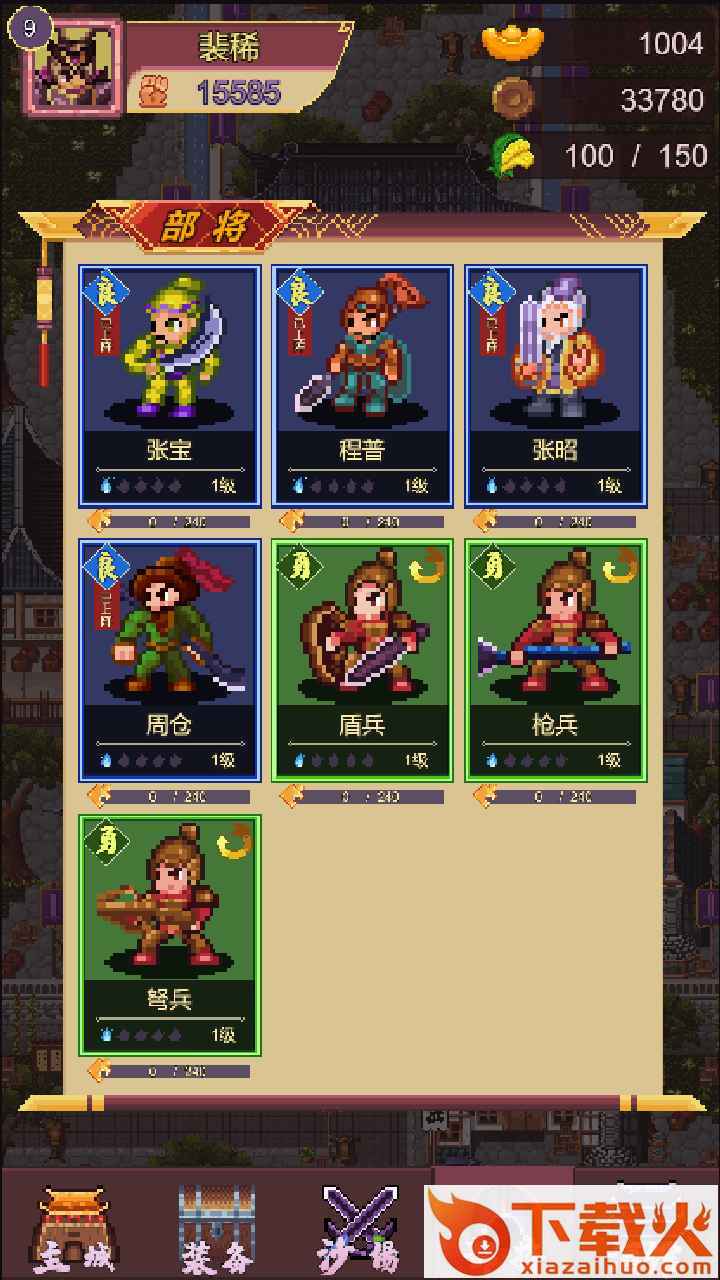Image resolution: width=720 pixels, height=1280 pixels.
Task: Select the 程普 general card
Action: (362, 385)
